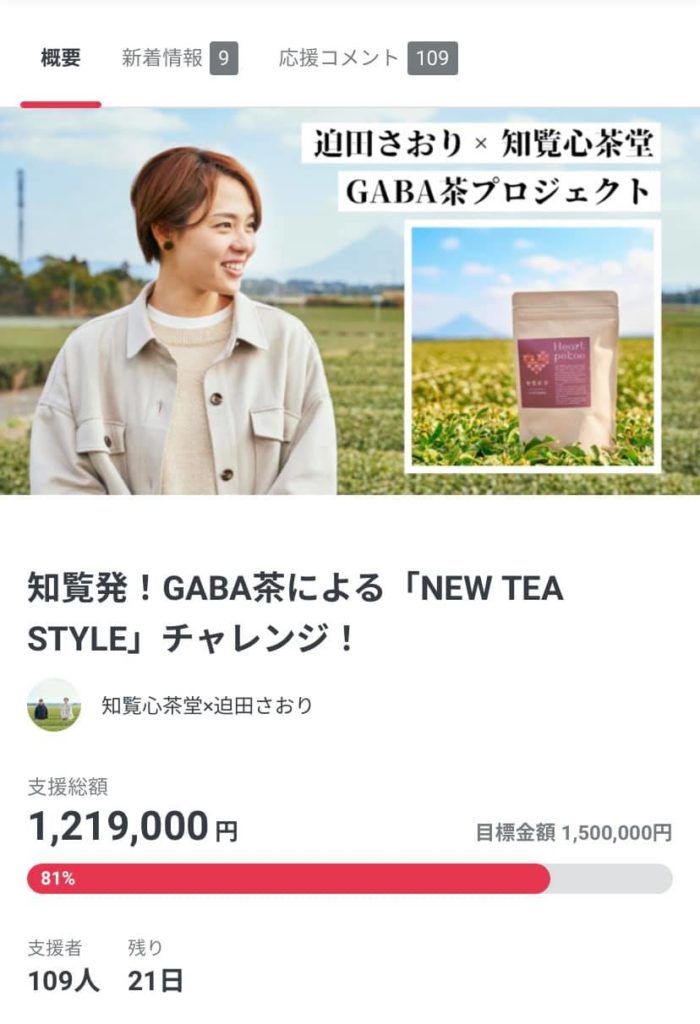Open the 応援コメント tab
Viewport: 700px width, 1024px height.
367,58
